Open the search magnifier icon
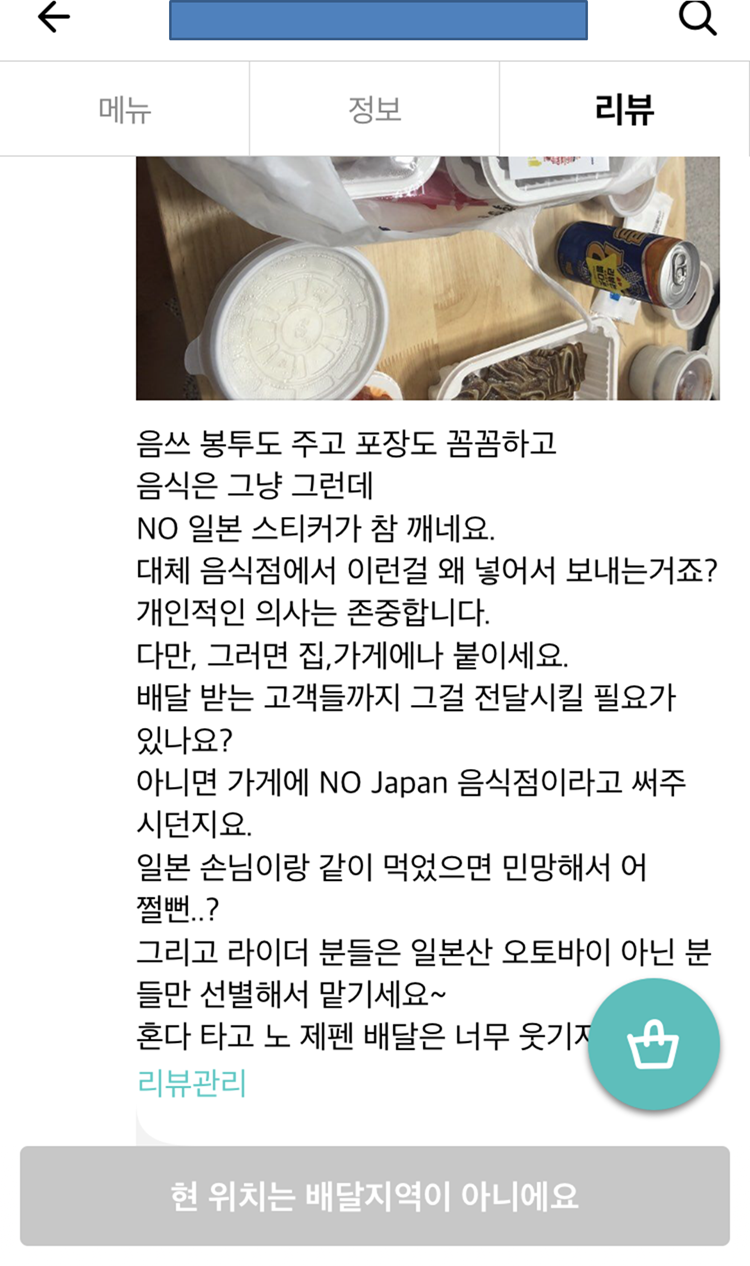Screen dimensions: 750x1266 [697, 18]
